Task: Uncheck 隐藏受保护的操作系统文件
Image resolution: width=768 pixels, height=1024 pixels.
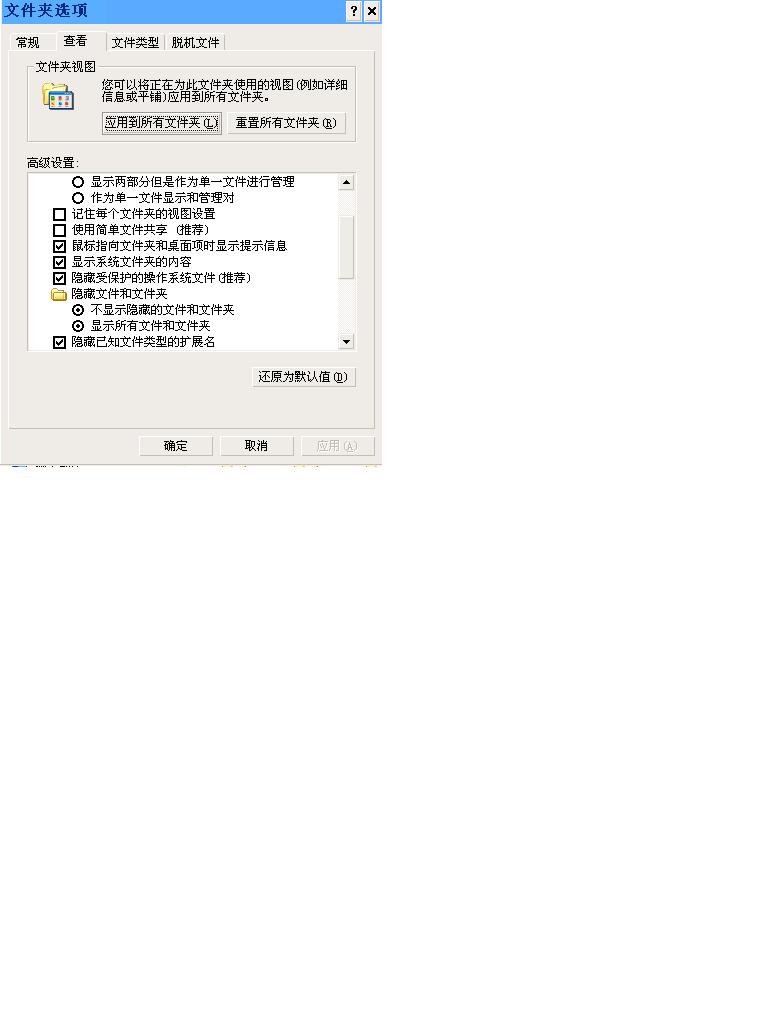Action: tap(59, 278)
